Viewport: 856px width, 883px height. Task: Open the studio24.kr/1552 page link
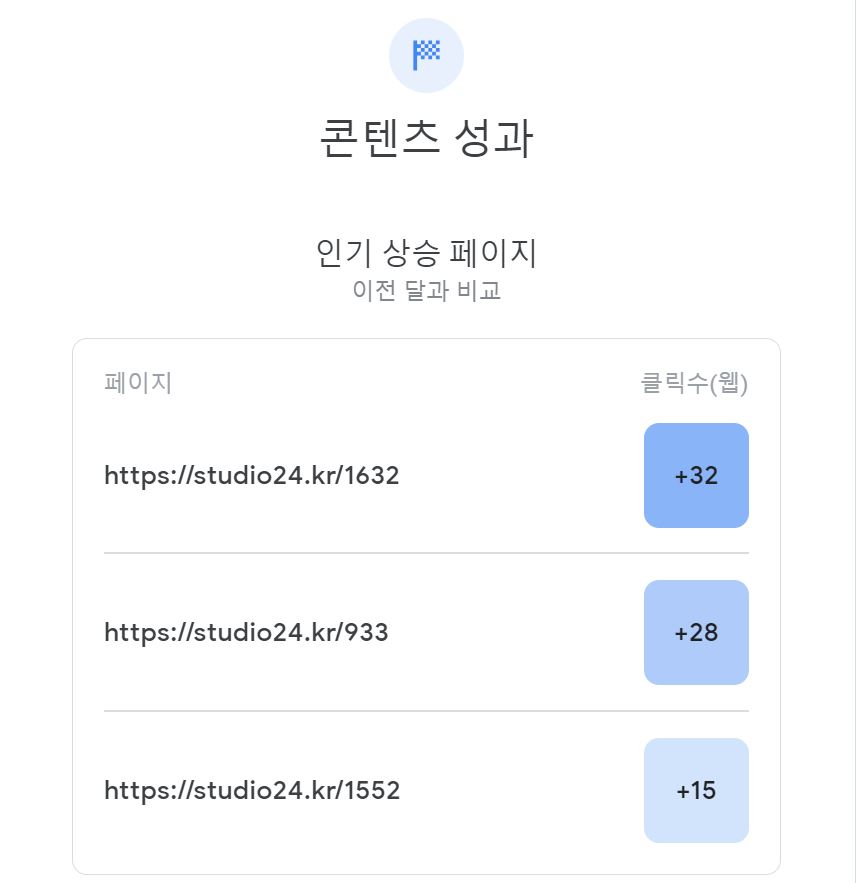pyautogui.click(x=252, y=791)
